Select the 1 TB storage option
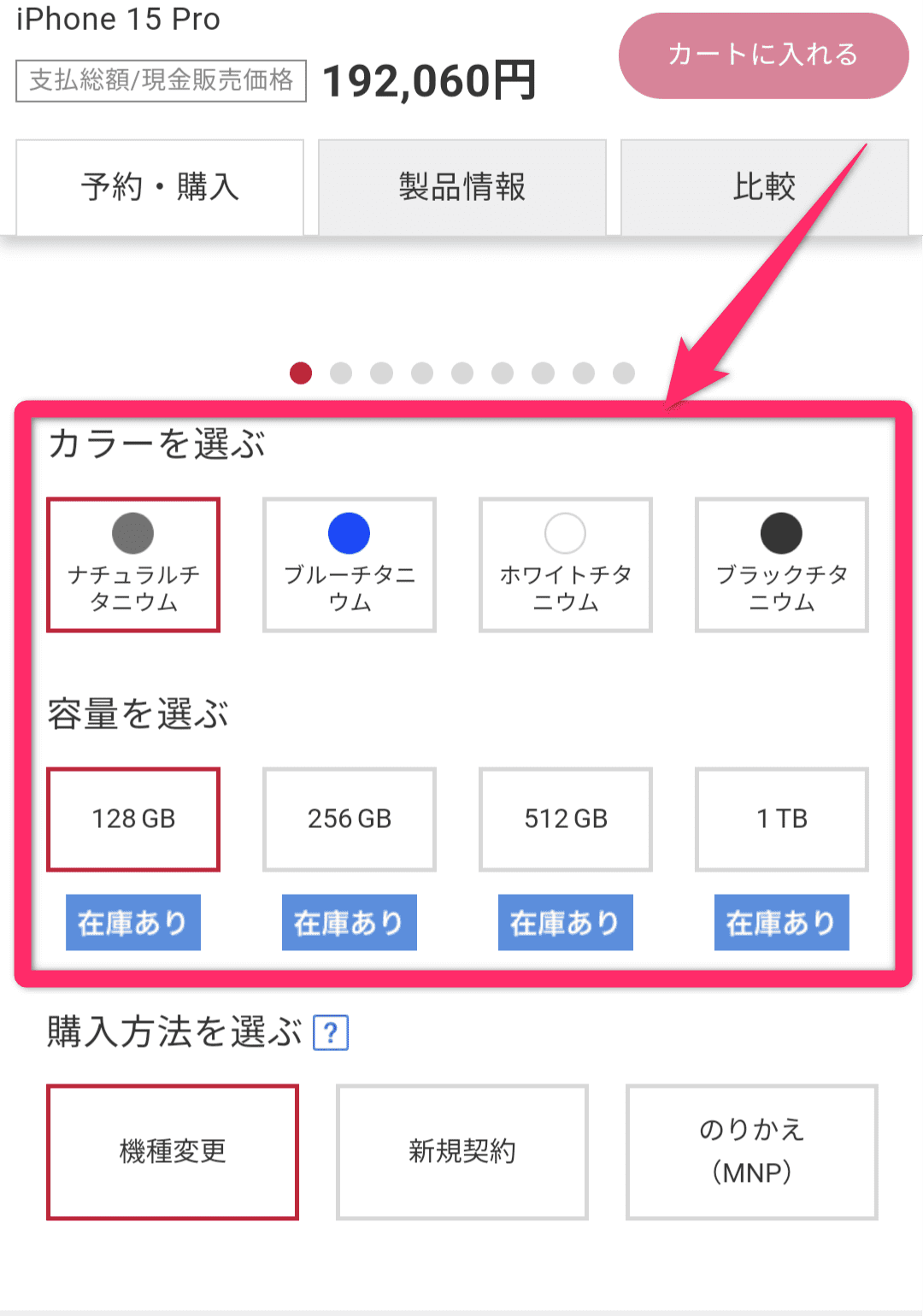Screen dimensions: 923x1316 (x=780, y=819)
